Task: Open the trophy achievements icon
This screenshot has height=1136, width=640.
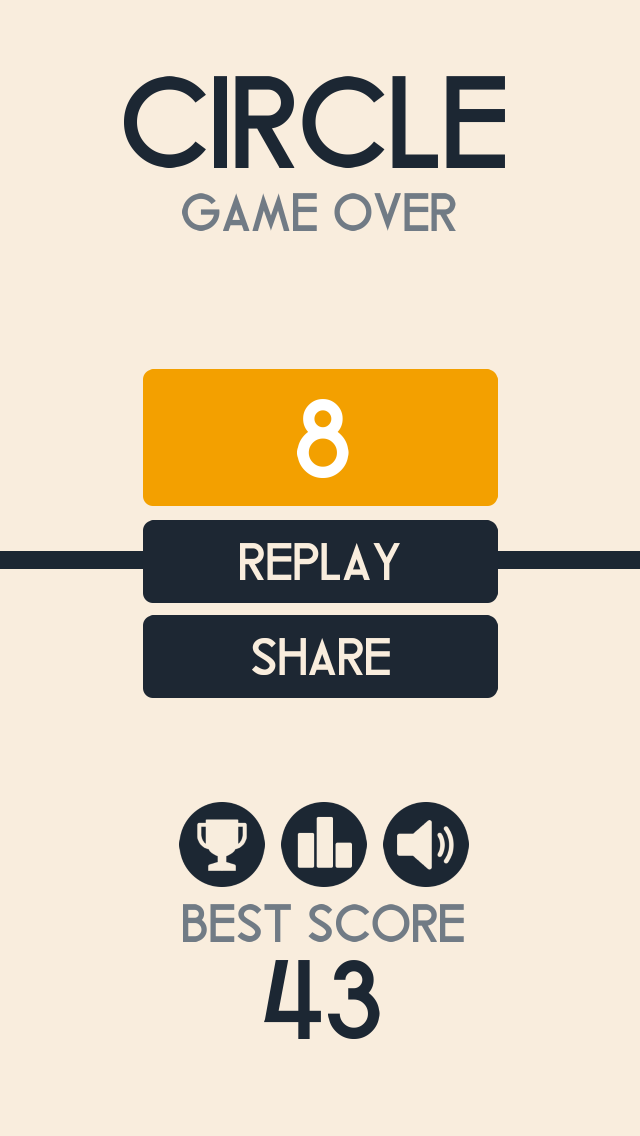Action: tap(222, 844)
